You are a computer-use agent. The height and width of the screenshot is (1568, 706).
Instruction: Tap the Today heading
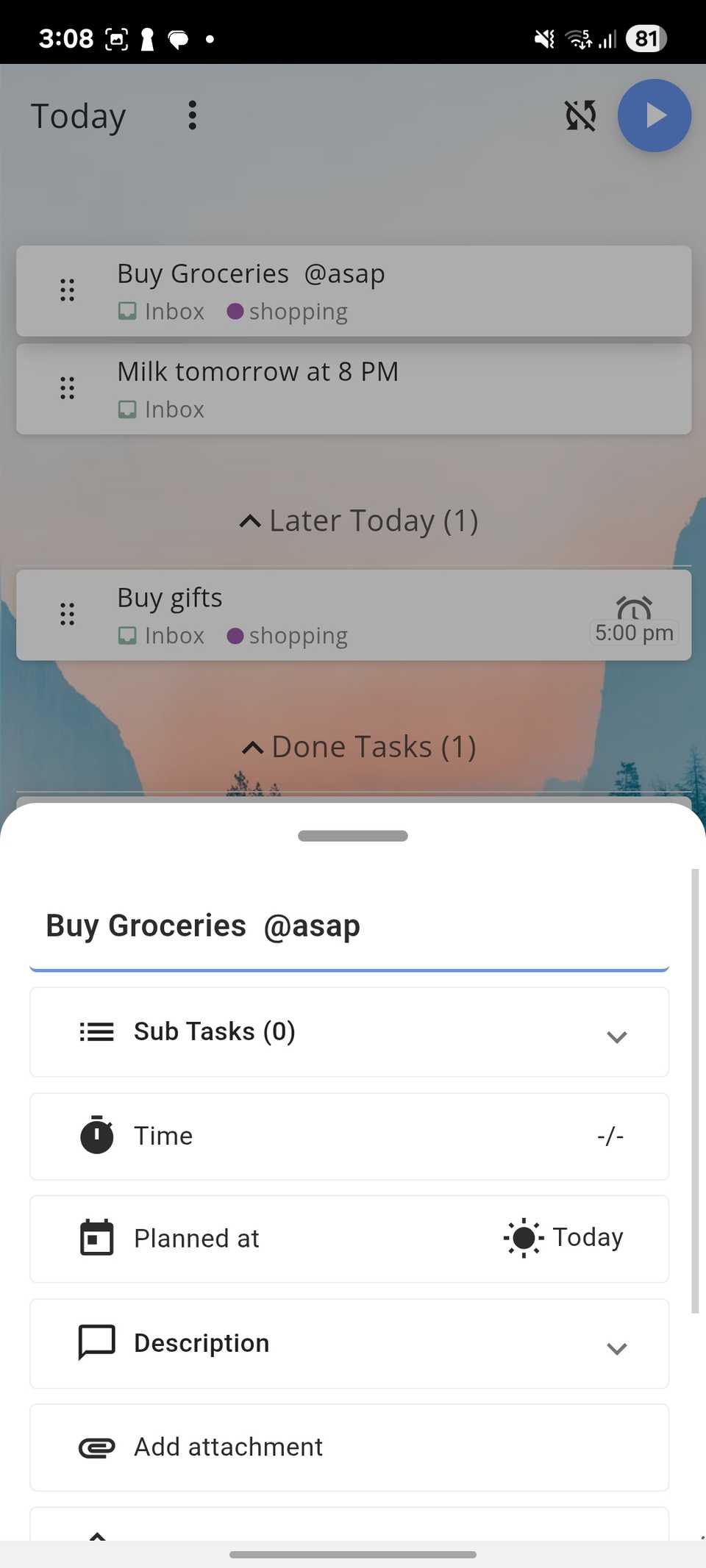77,115
